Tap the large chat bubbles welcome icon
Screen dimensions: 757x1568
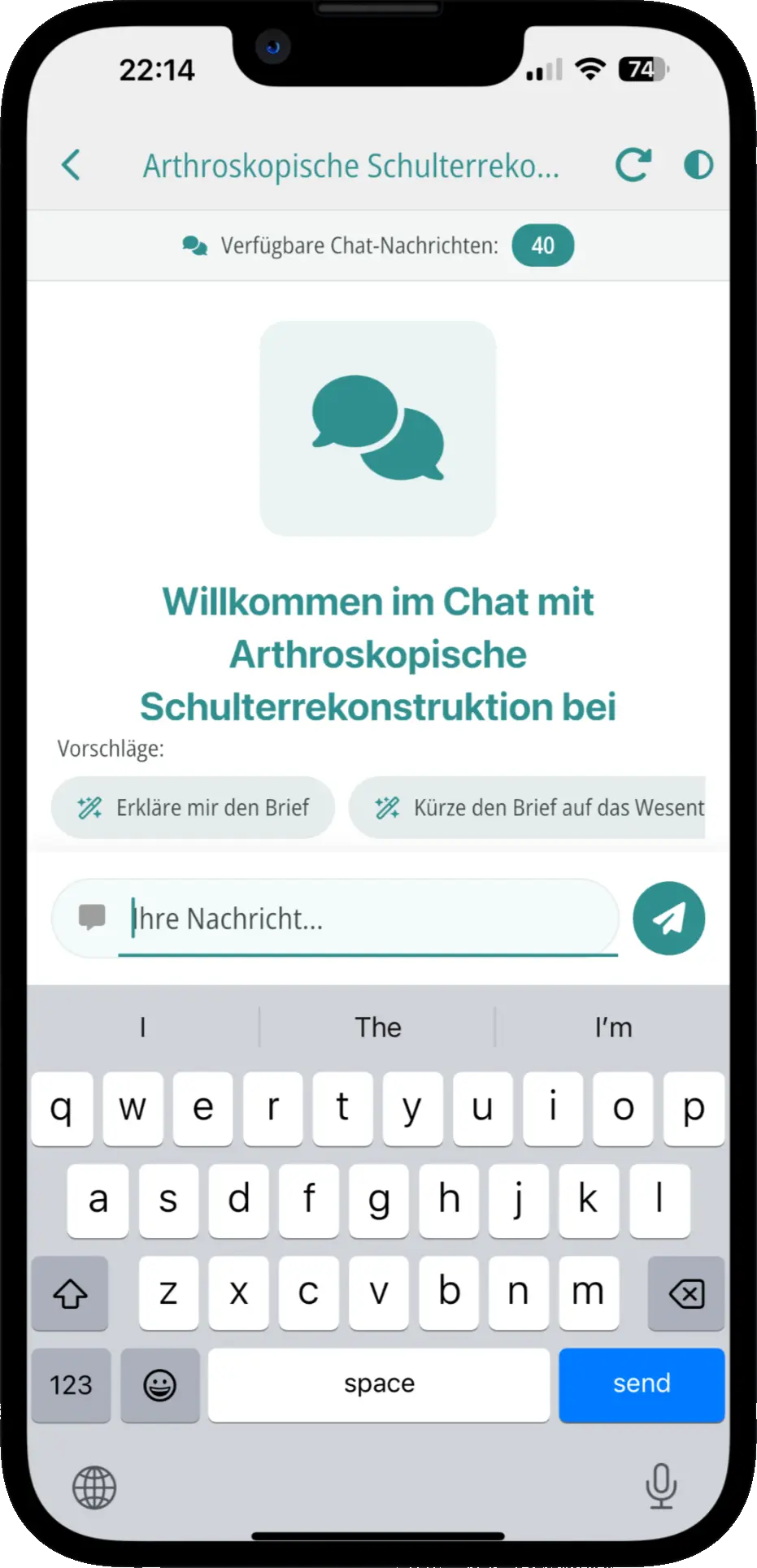(377, 428)
